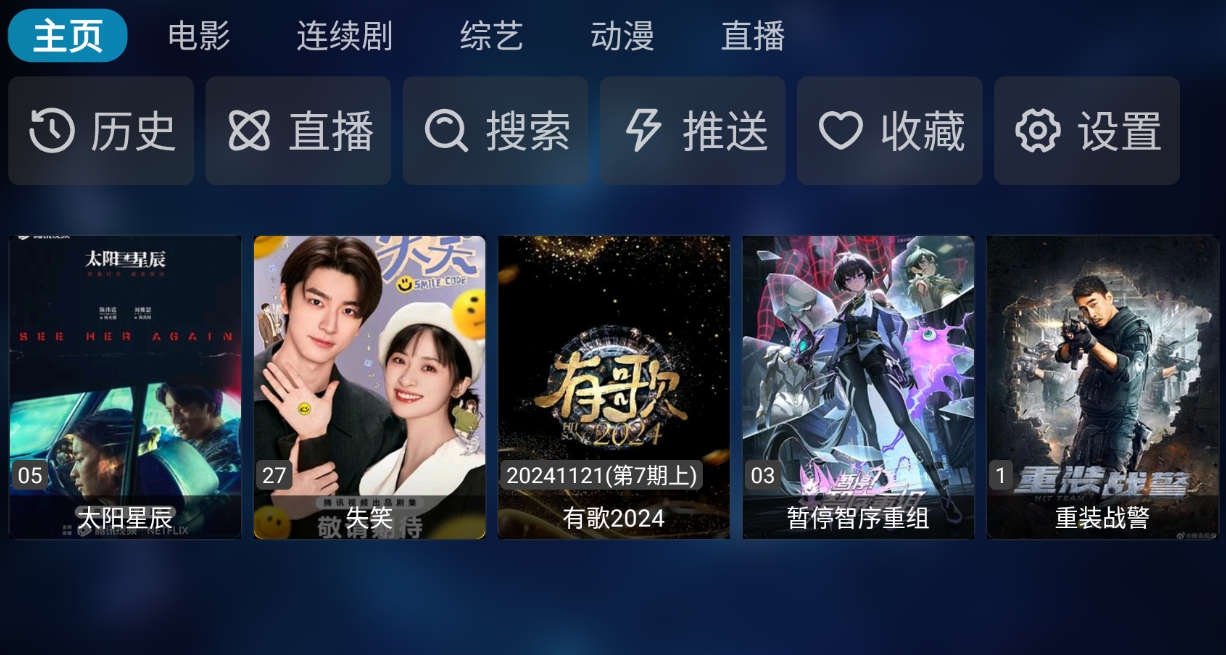Image resolution: width=1226 pixels, height=655 pixels.
Task: Open the 暂停智序重组 anime card
Action: pos(858,387)
